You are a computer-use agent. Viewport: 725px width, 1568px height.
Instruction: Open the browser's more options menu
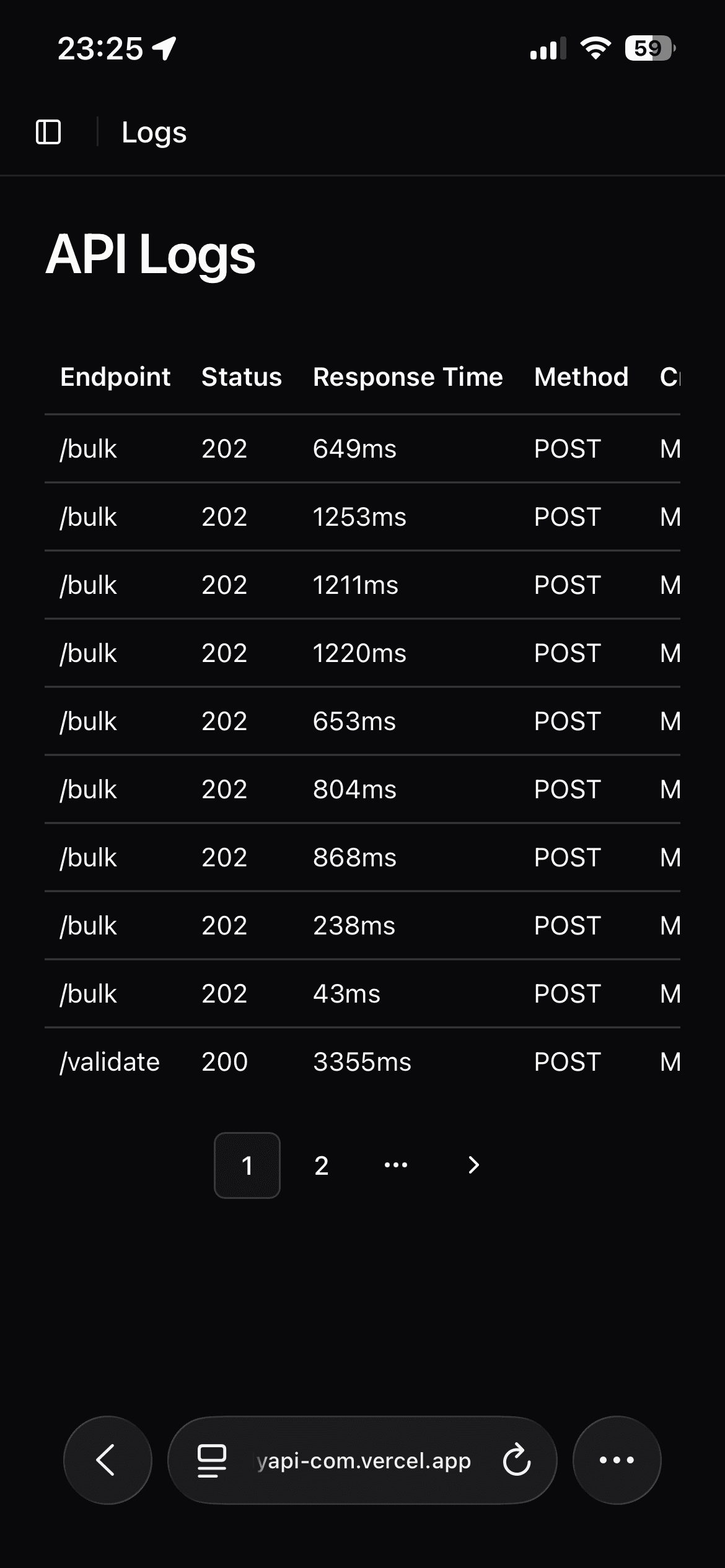617,1460
